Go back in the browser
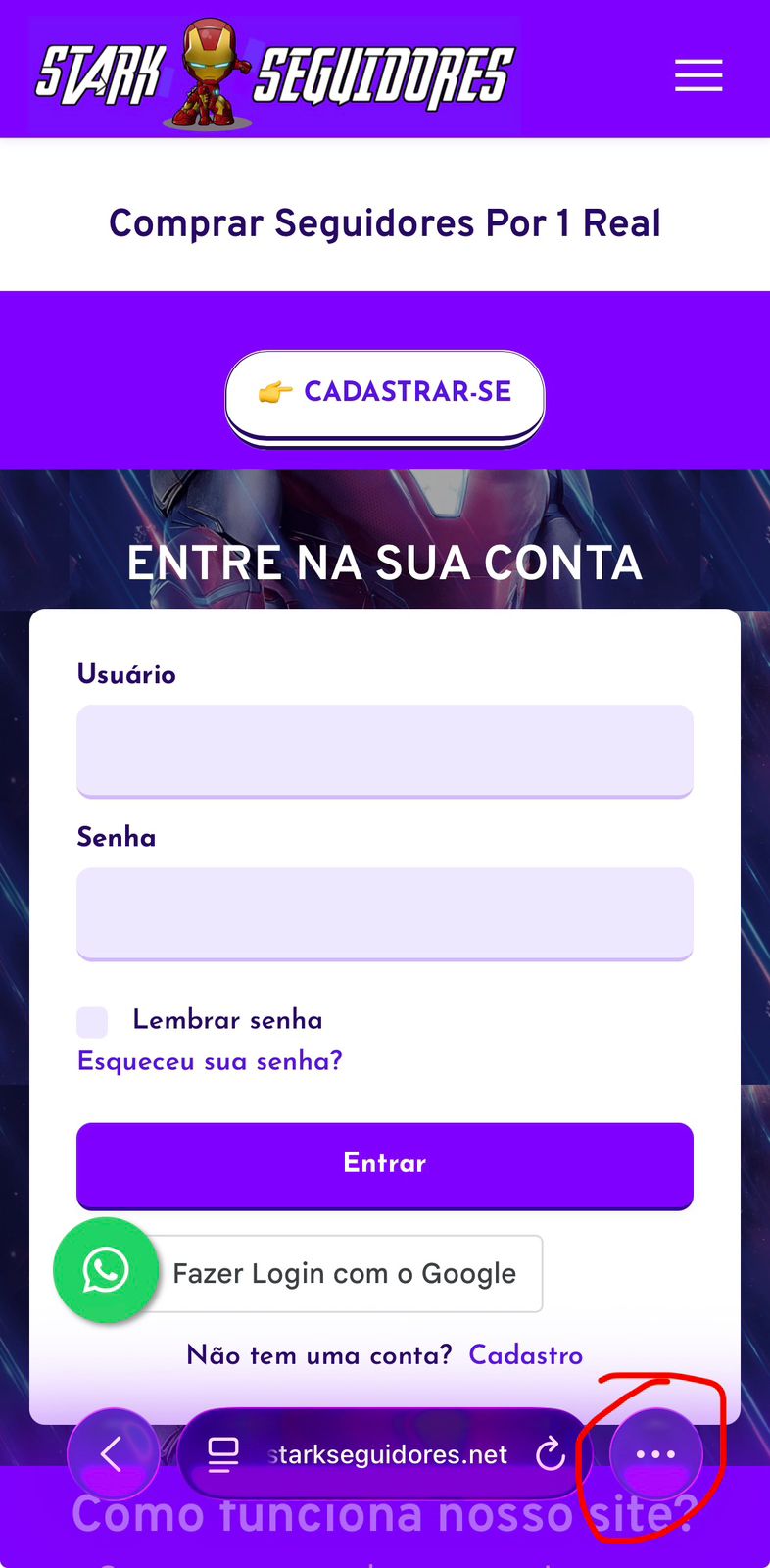 [x=112, y=1454]
